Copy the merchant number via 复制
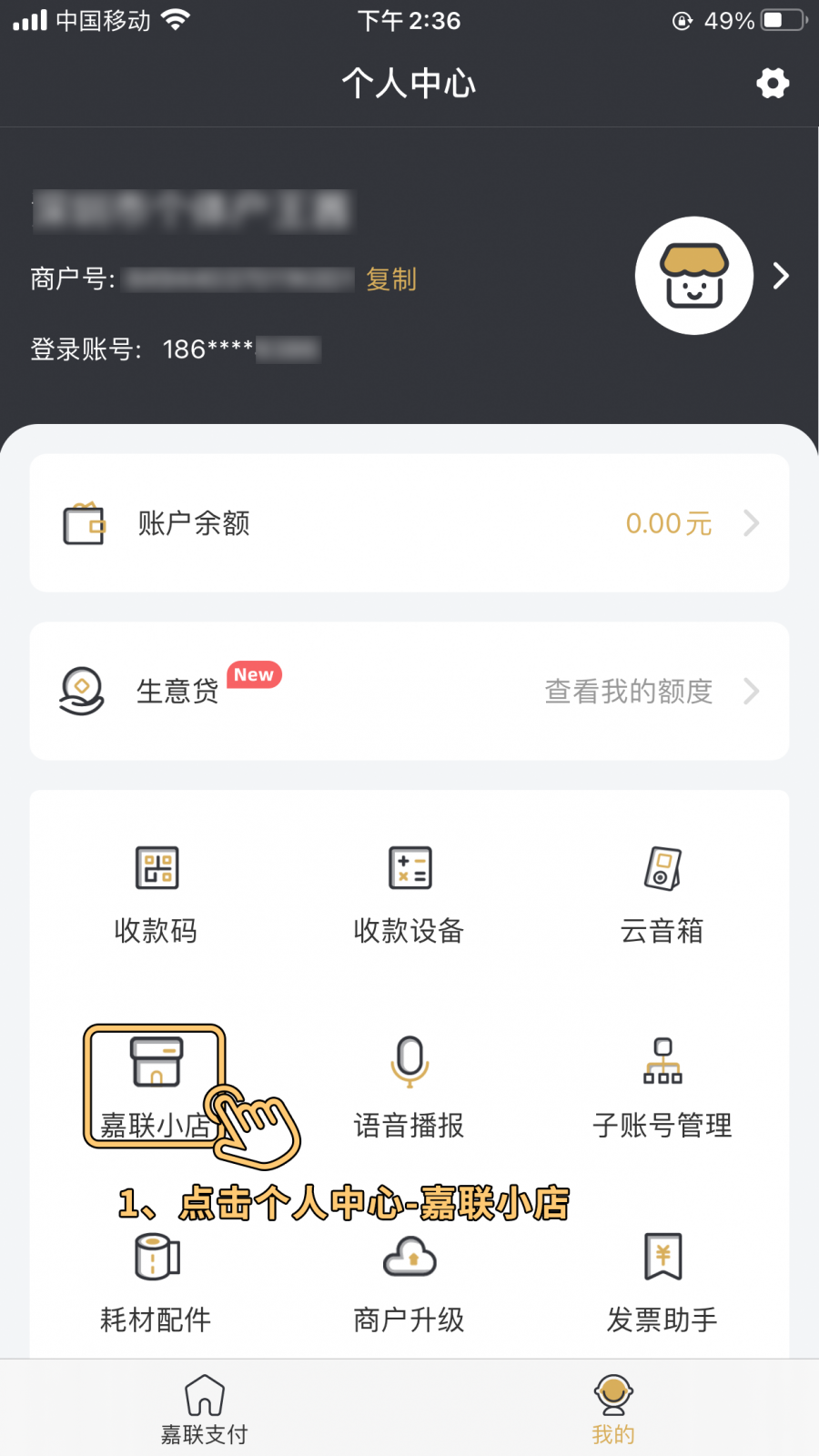The height and width of the screenshot is (1456, 819). (x=391, y=279)
